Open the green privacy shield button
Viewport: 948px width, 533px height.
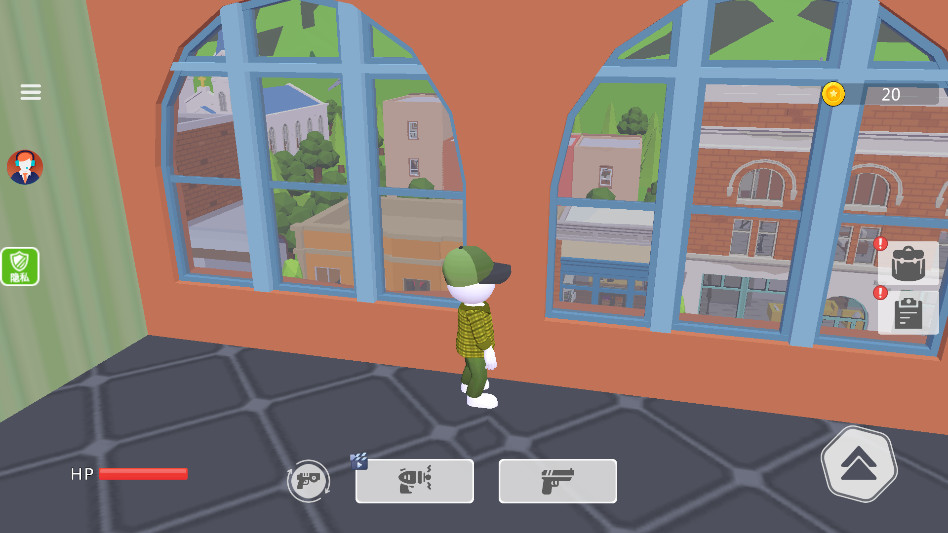click(x=20, y=266)
